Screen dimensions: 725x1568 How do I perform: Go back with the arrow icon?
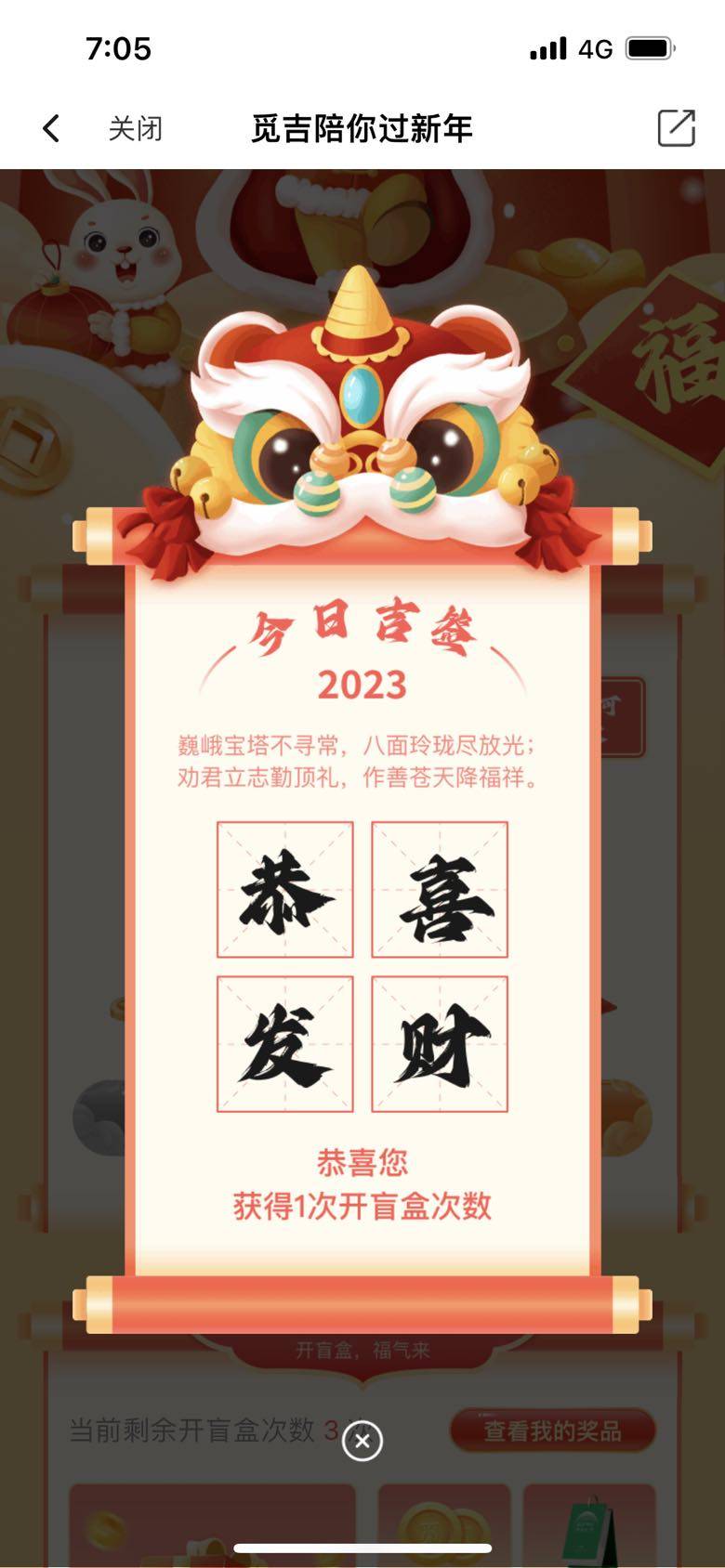51,128
